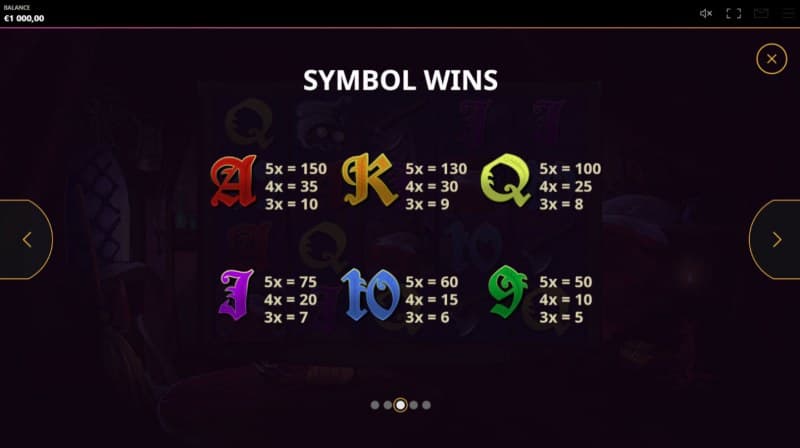
Task: Go back to the previous paytable page
Action: [26, 239]
